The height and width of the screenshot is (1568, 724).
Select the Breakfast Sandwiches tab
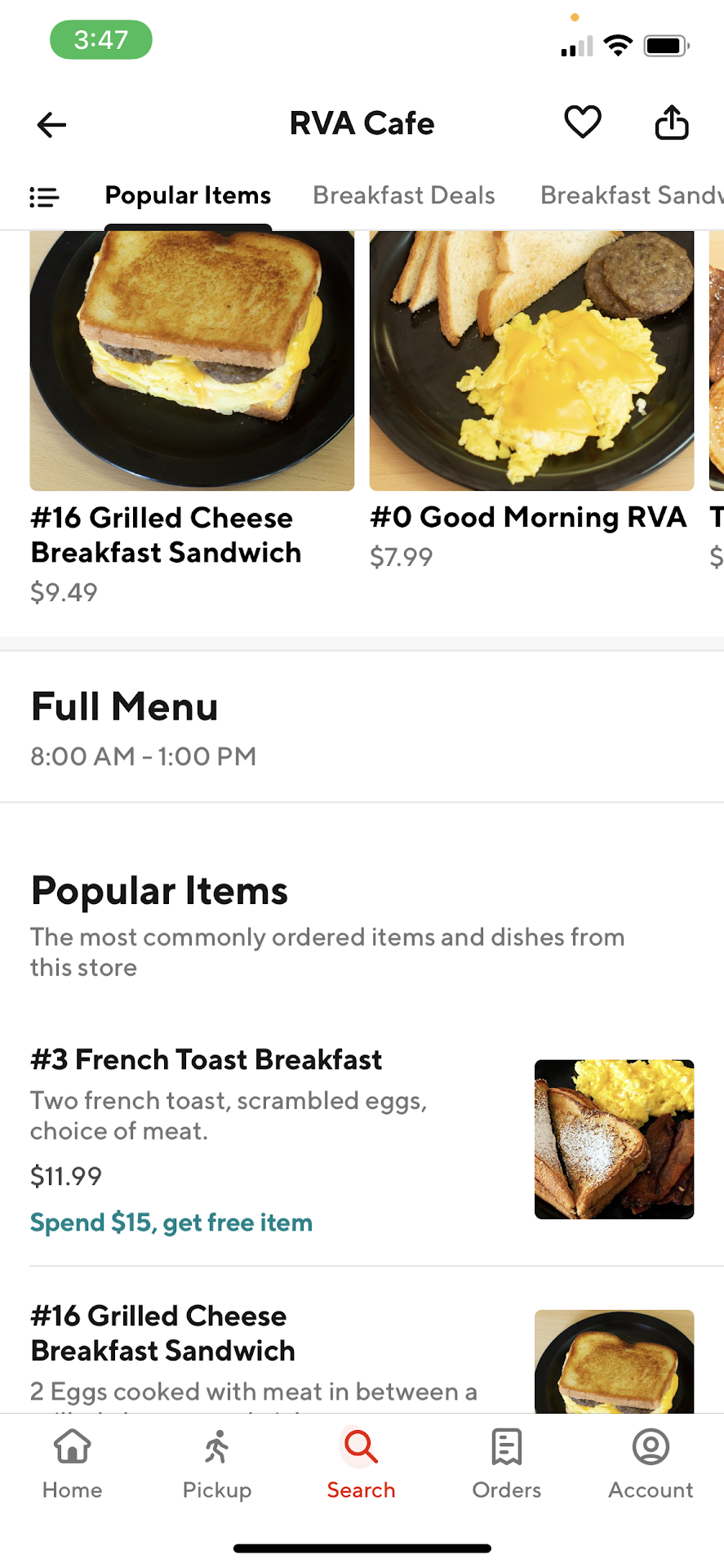(630, 196)
